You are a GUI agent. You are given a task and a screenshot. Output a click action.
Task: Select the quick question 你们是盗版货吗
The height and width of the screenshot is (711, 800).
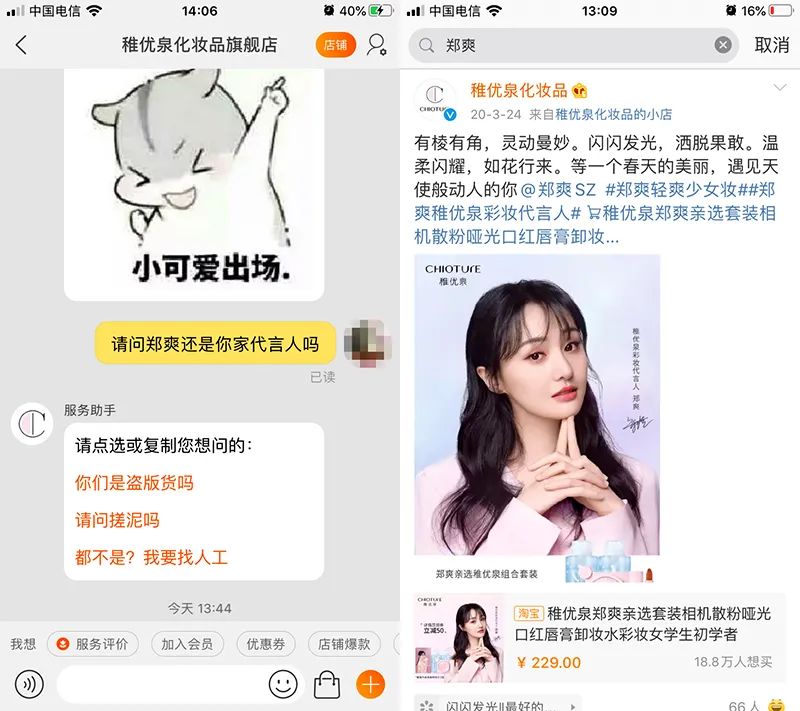134,483
